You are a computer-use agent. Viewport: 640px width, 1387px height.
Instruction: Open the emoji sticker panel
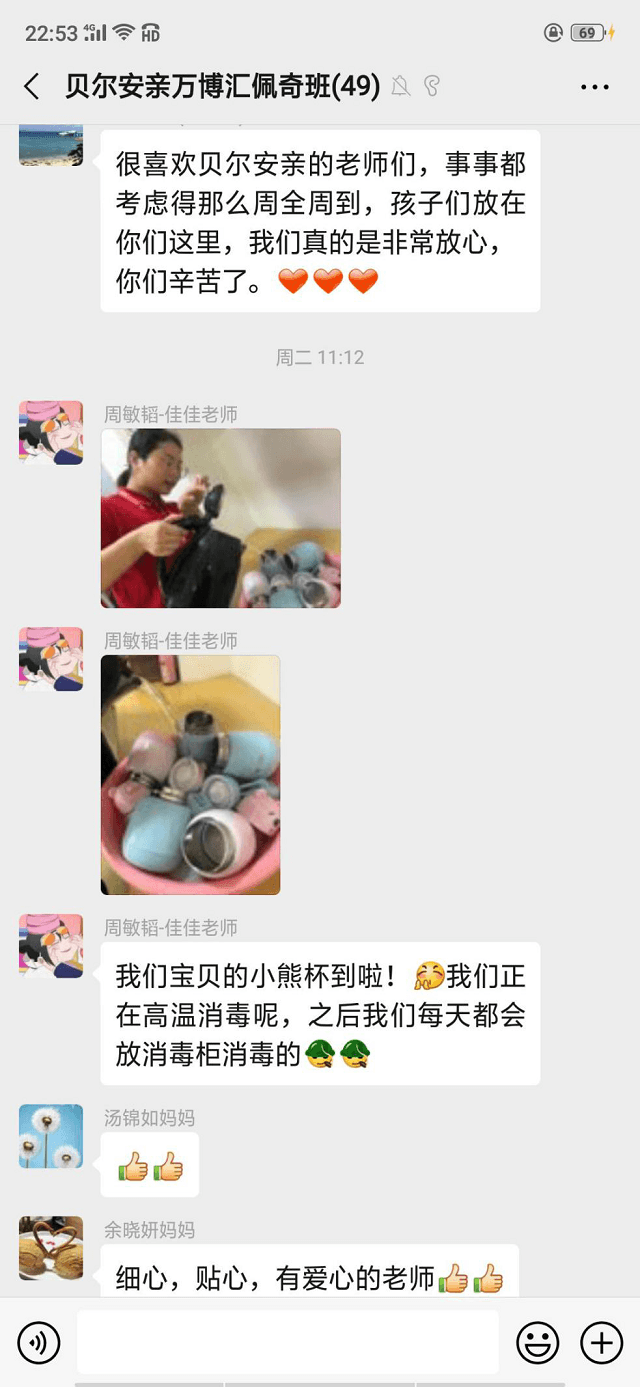tap(537, 1342)
